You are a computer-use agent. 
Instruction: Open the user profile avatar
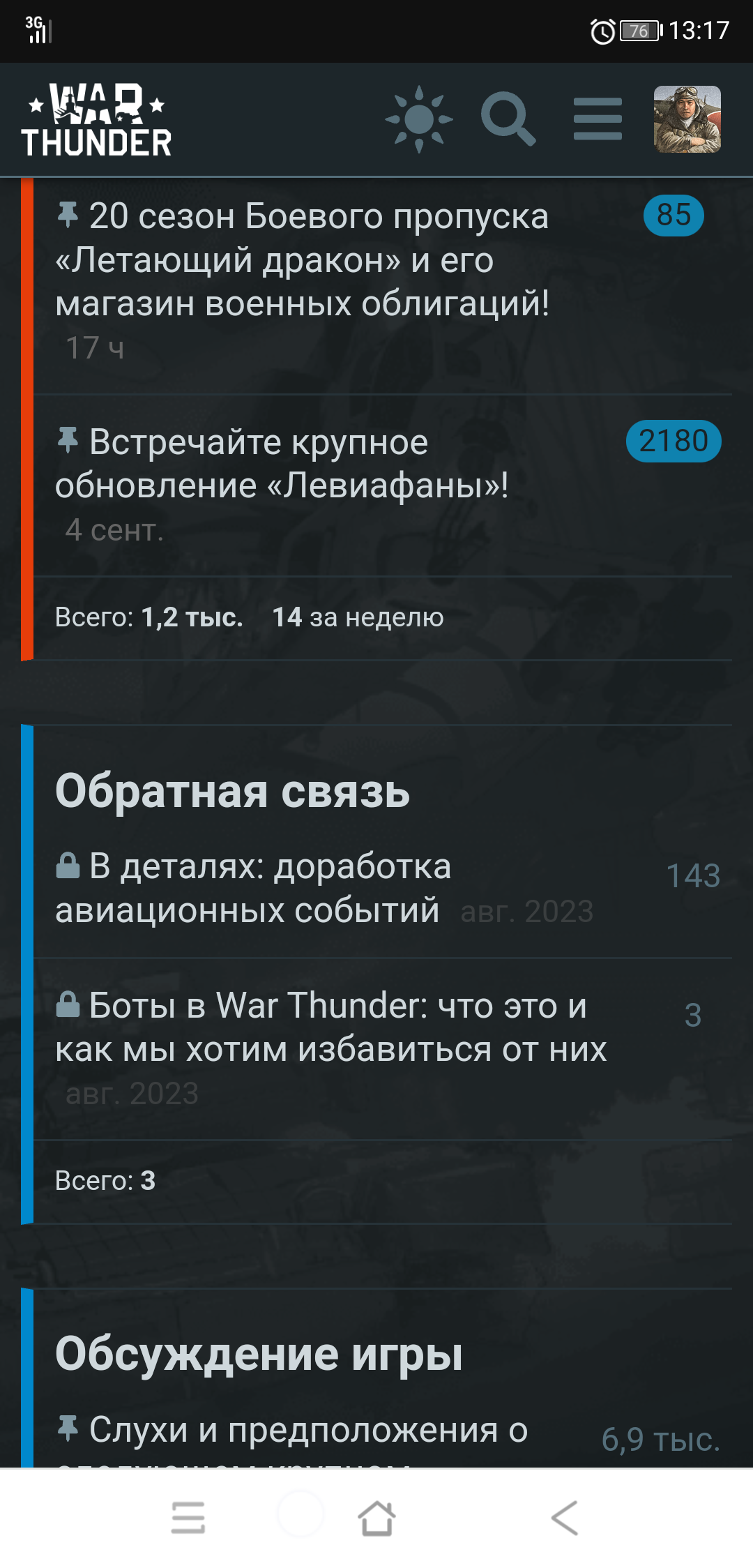(x=687, y=119)
